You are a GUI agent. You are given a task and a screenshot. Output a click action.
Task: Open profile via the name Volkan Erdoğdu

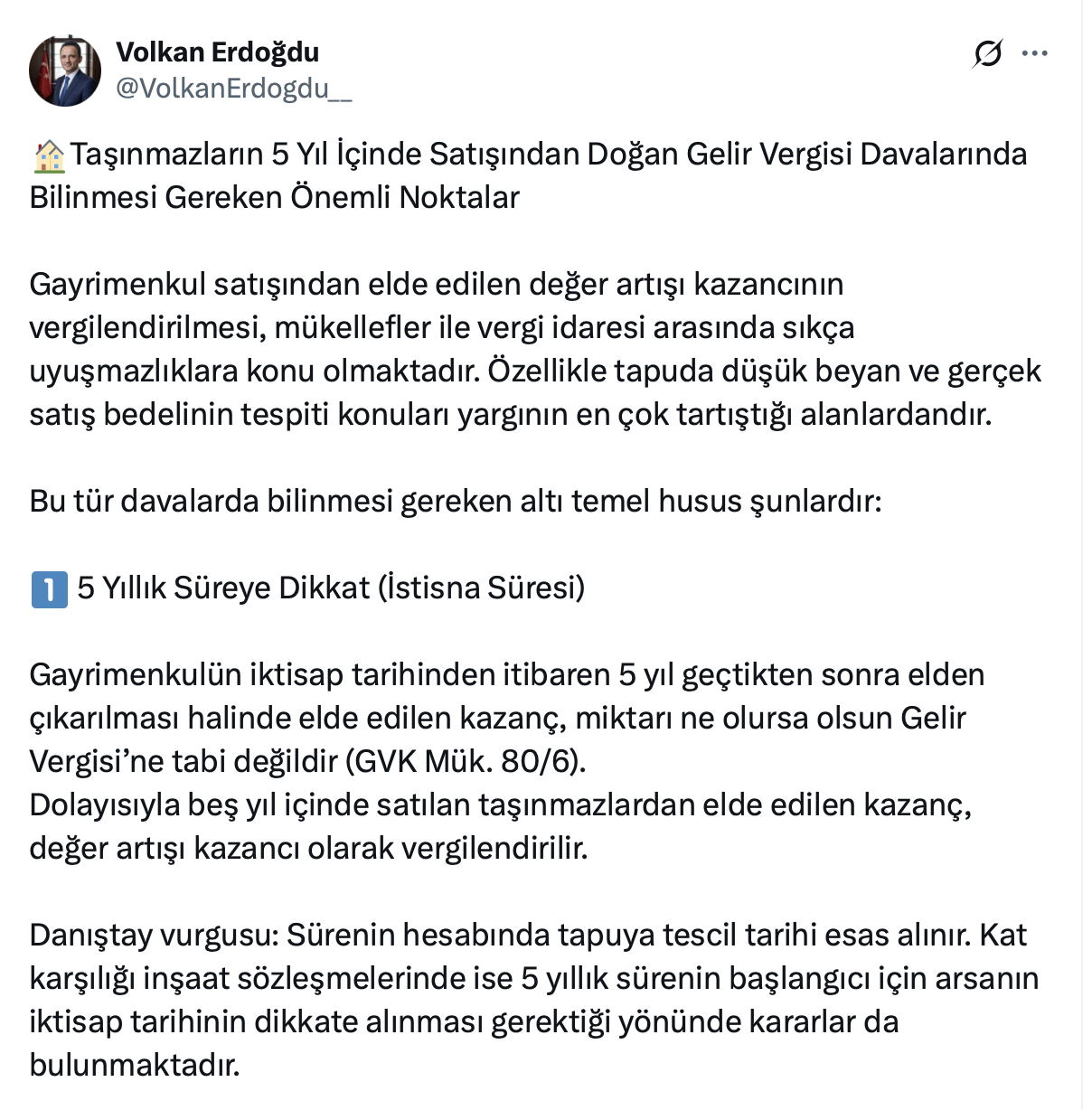217,52
